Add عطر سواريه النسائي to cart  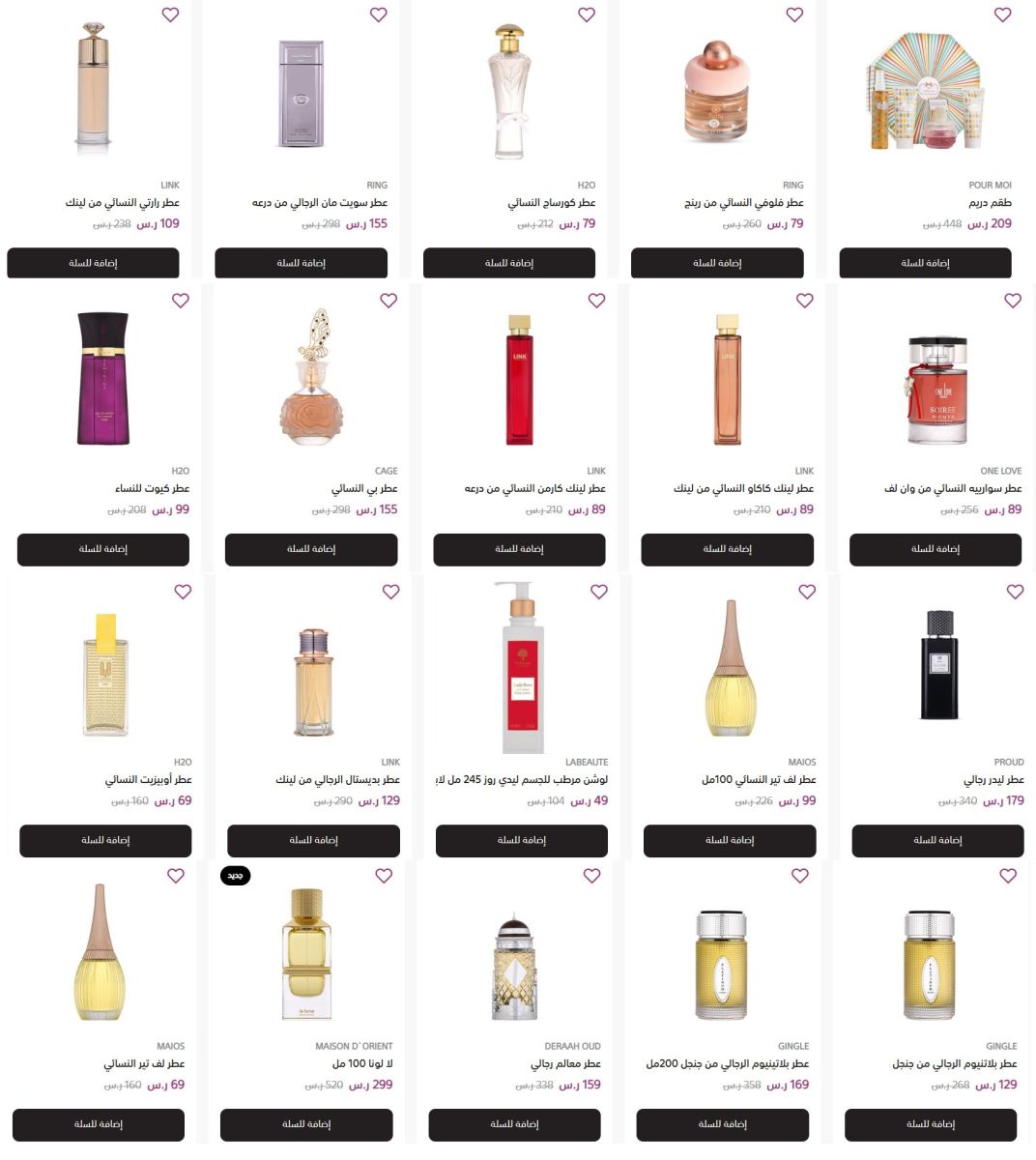(x=935, y=549)
